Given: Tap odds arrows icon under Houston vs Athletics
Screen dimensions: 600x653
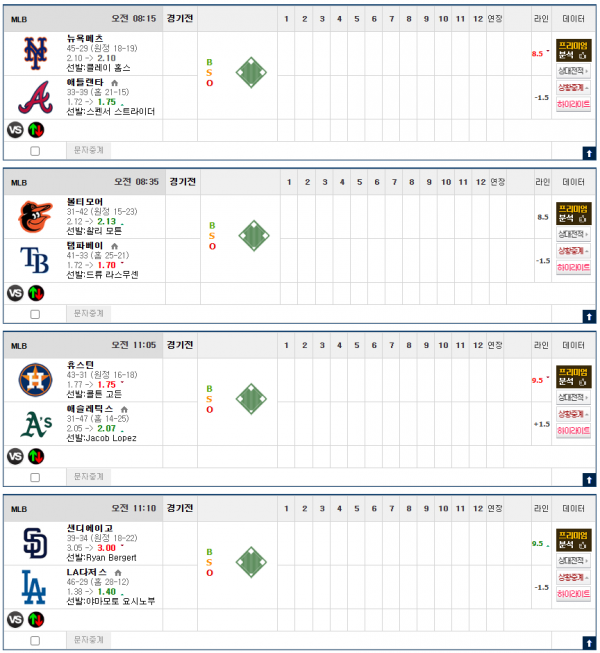Looking at the screenshot, I should pyautogui.click(x=36, y=456).
